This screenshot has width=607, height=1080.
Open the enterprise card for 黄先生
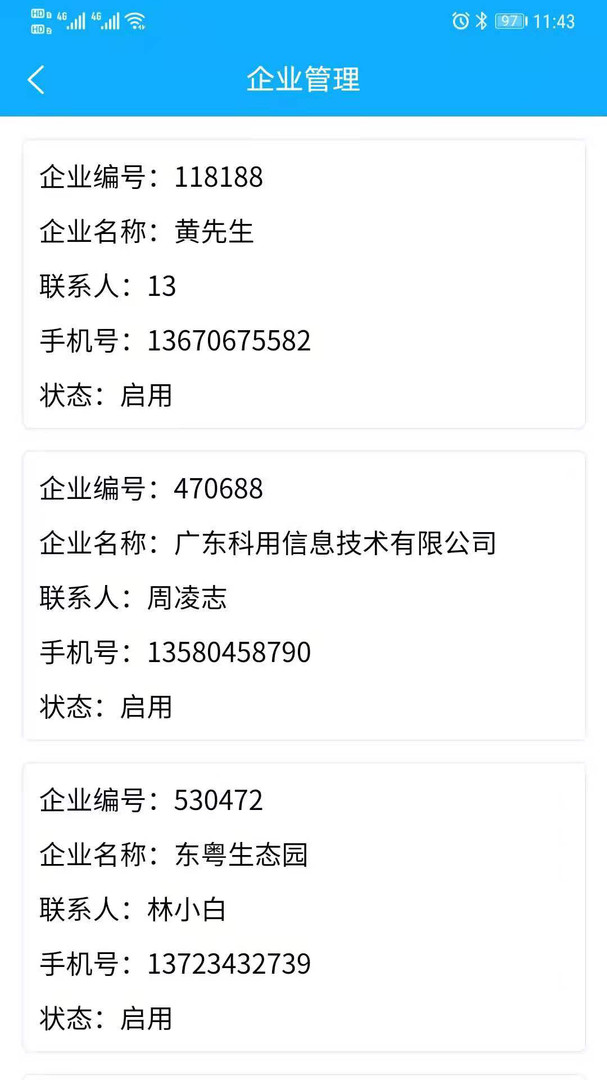[303, 284]
